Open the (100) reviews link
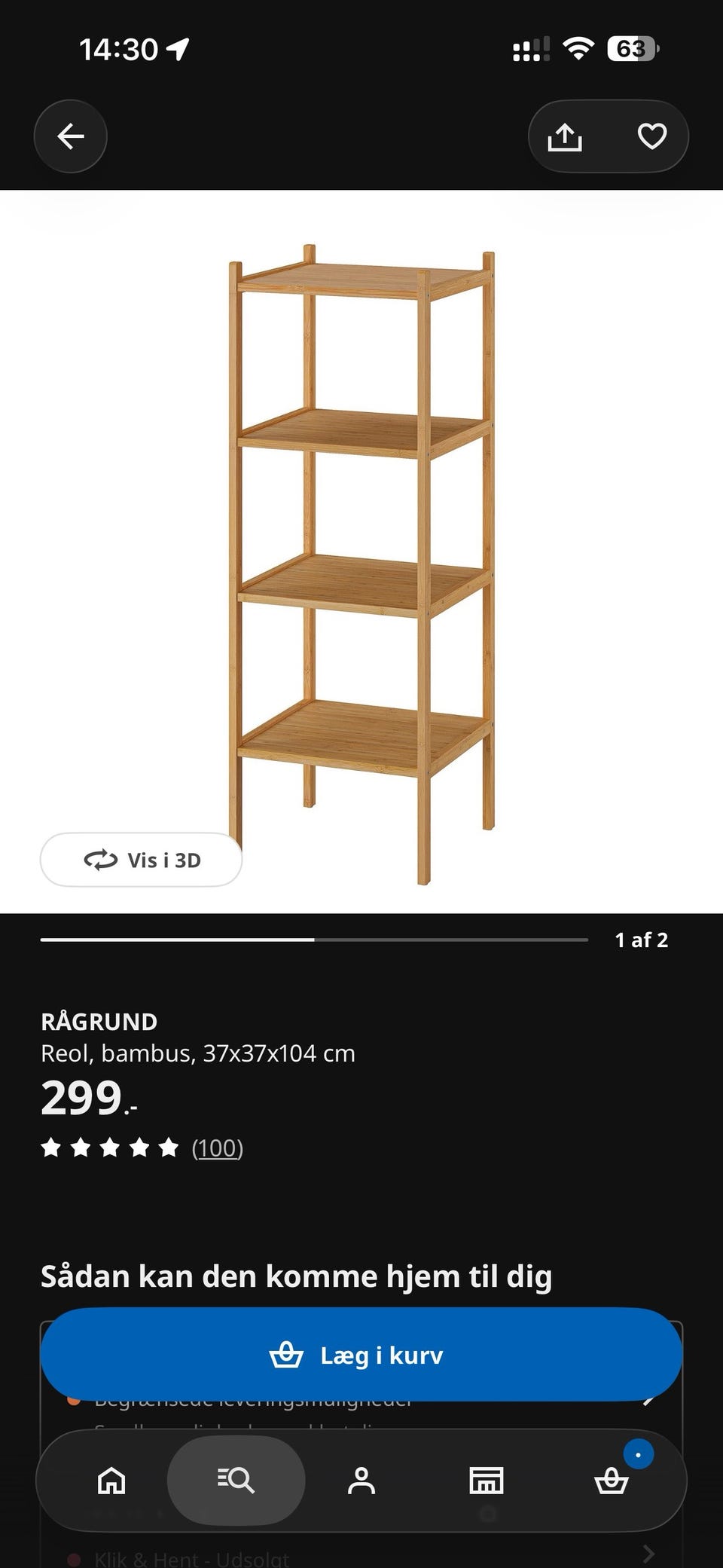Screen dimensions: 723x1568 point(218,1148)
